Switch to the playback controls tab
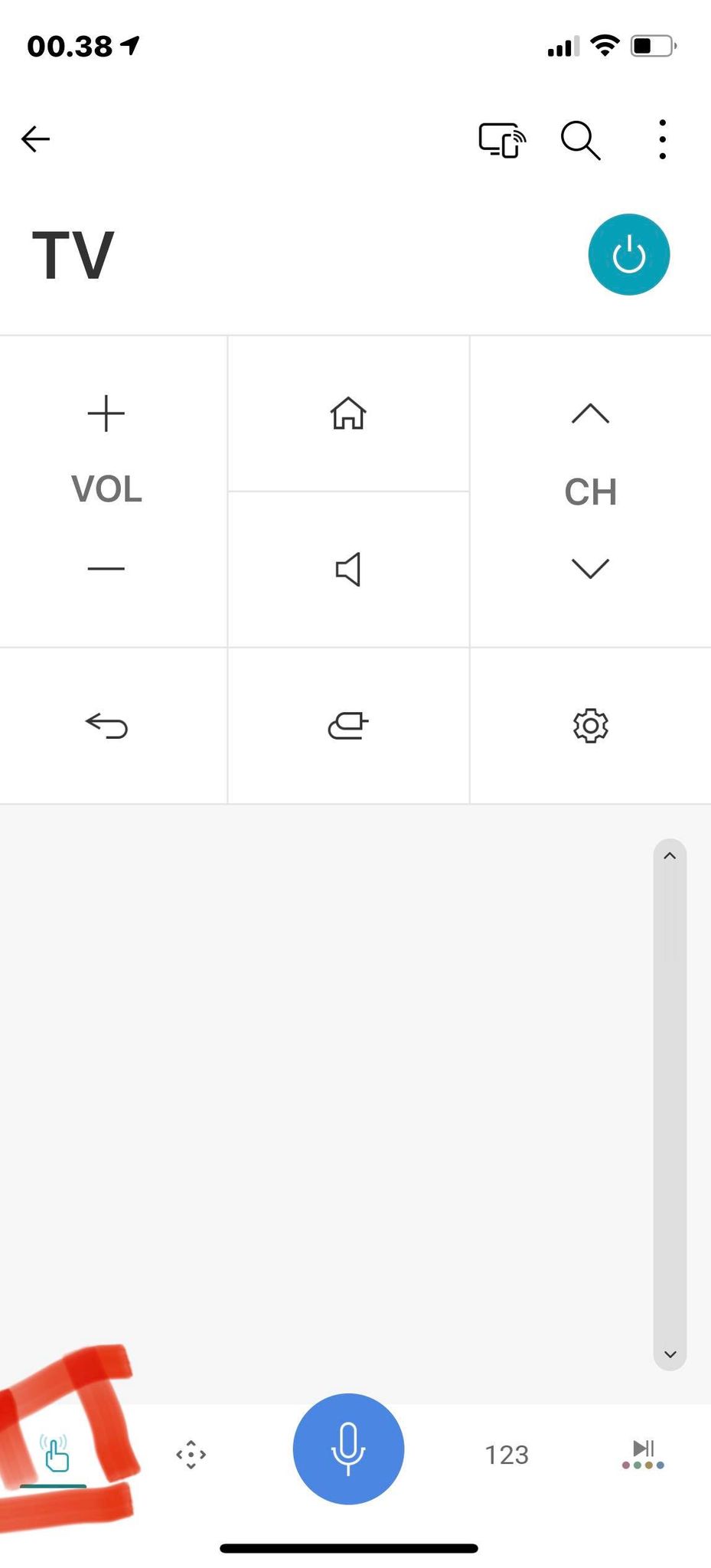Viewport: 711px width, 1568px height. (644, 1455)
